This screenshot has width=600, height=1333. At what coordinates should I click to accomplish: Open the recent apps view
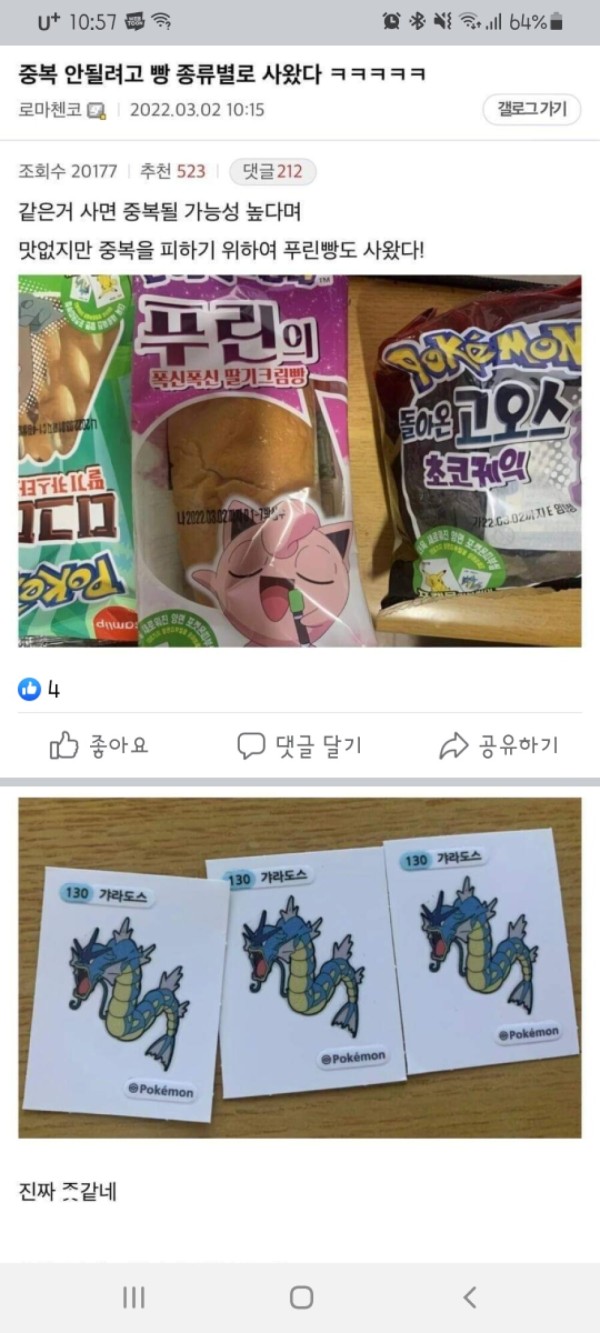click(x=133, y=1297)
